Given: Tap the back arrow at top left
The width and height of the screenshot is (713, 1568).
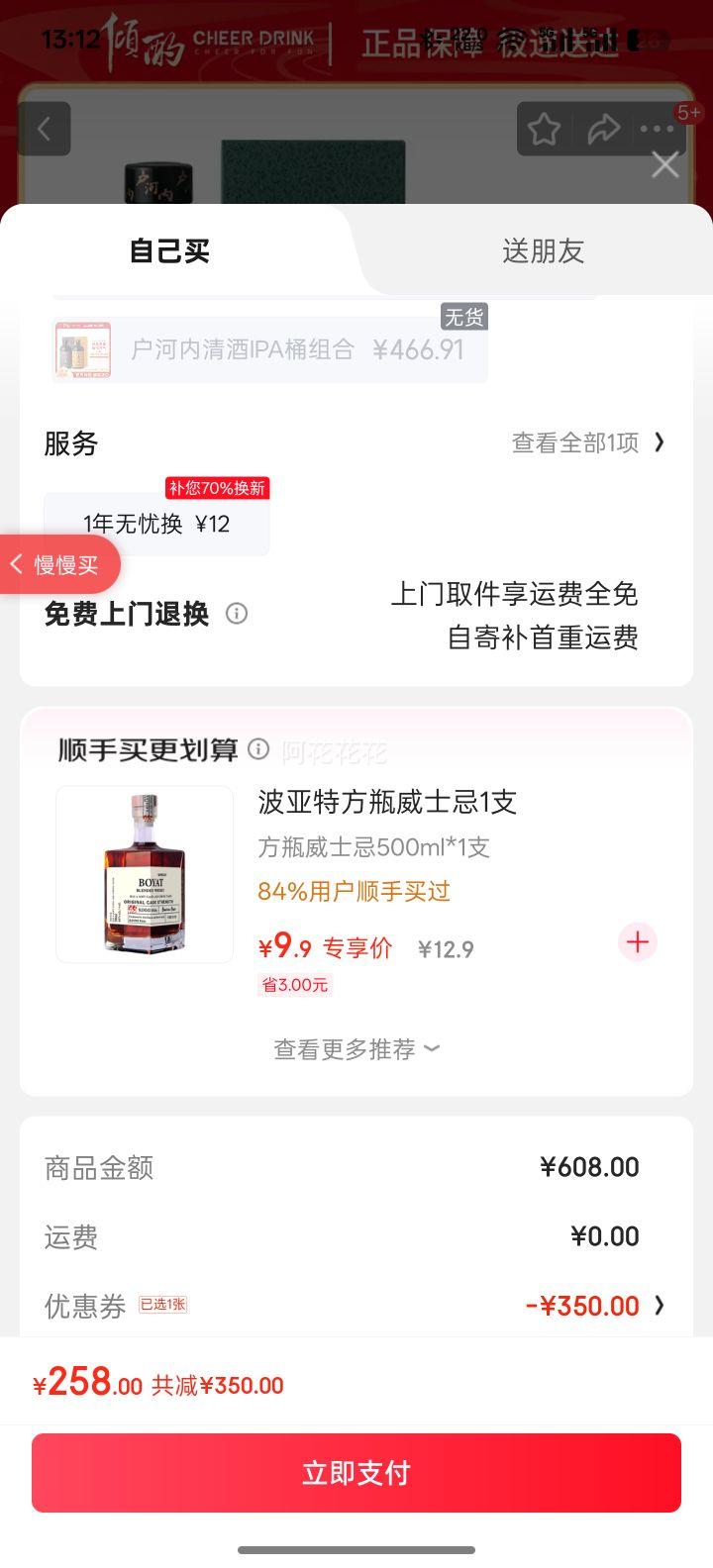Looking at the screenshot, I should (x=44, y=129).
